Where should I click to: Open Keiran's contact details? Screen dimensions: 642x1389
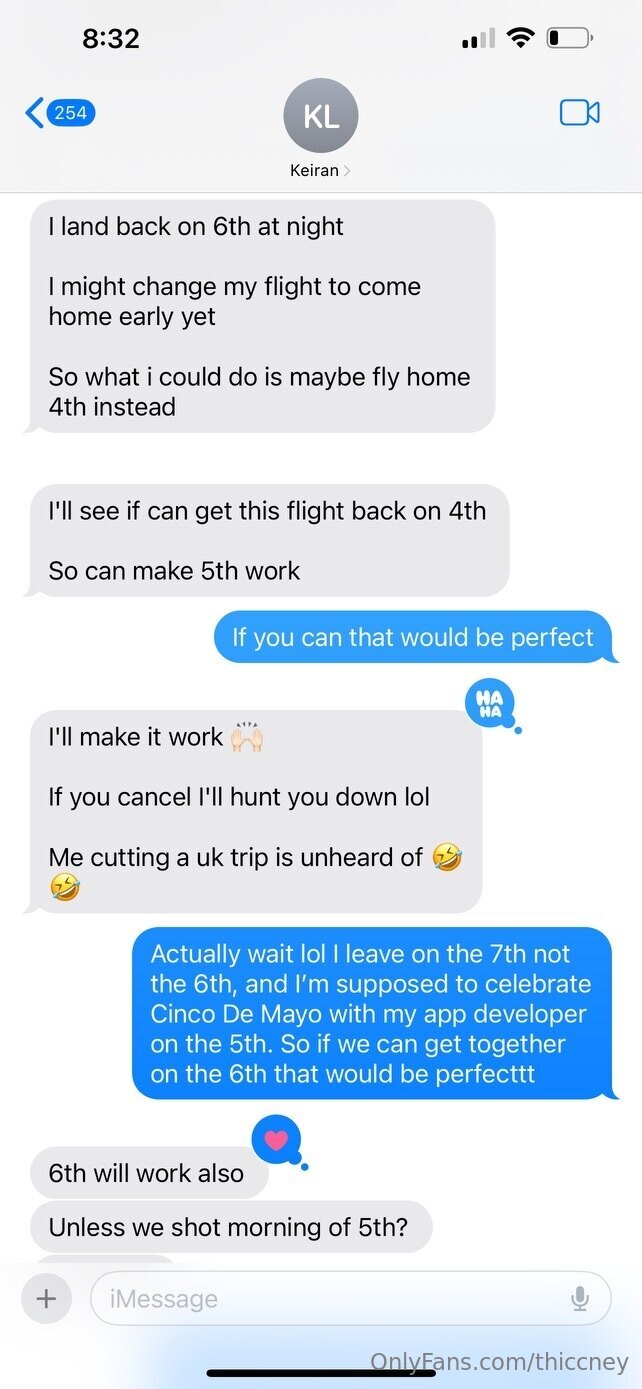[x=321, y=132]
